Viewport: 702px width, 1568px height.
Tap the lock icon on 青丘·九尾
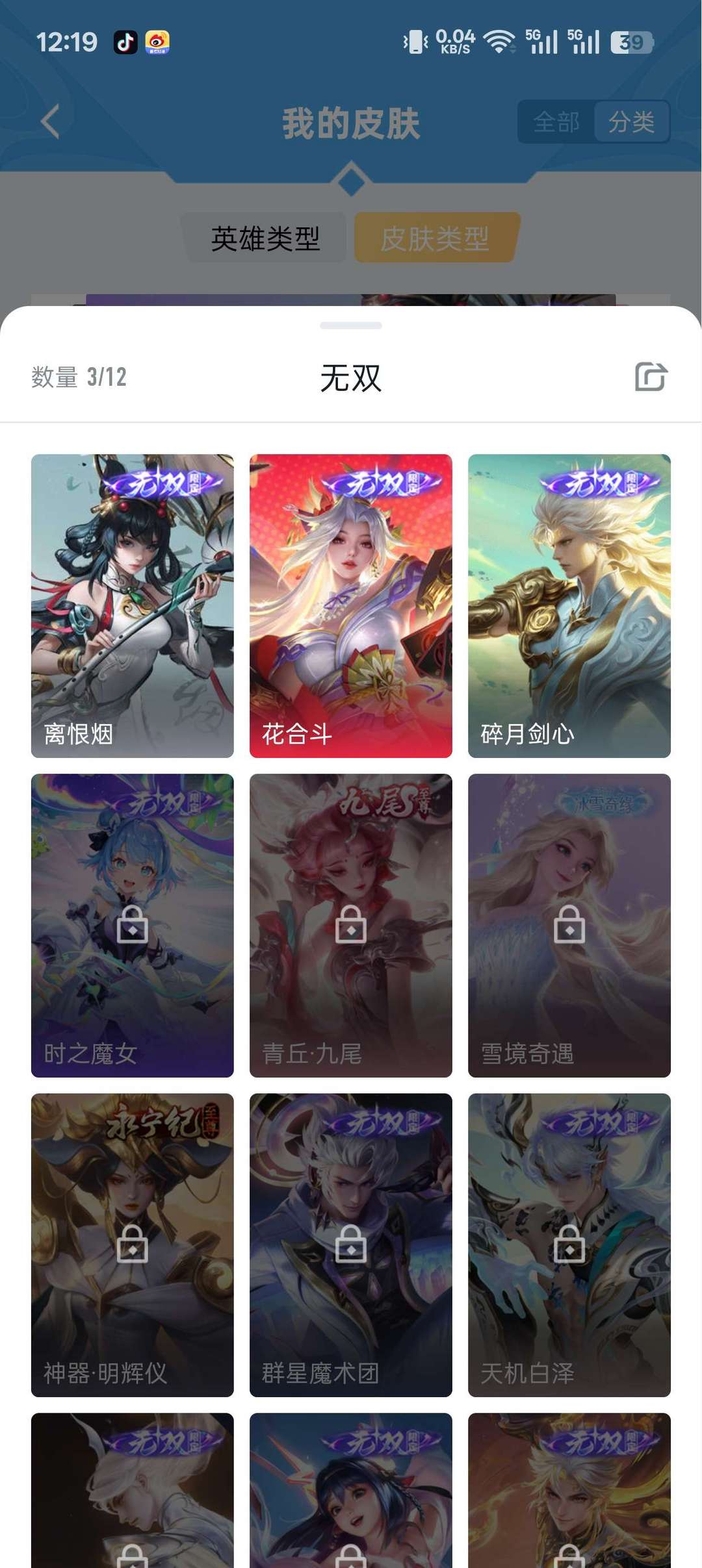tap(350, 931)
